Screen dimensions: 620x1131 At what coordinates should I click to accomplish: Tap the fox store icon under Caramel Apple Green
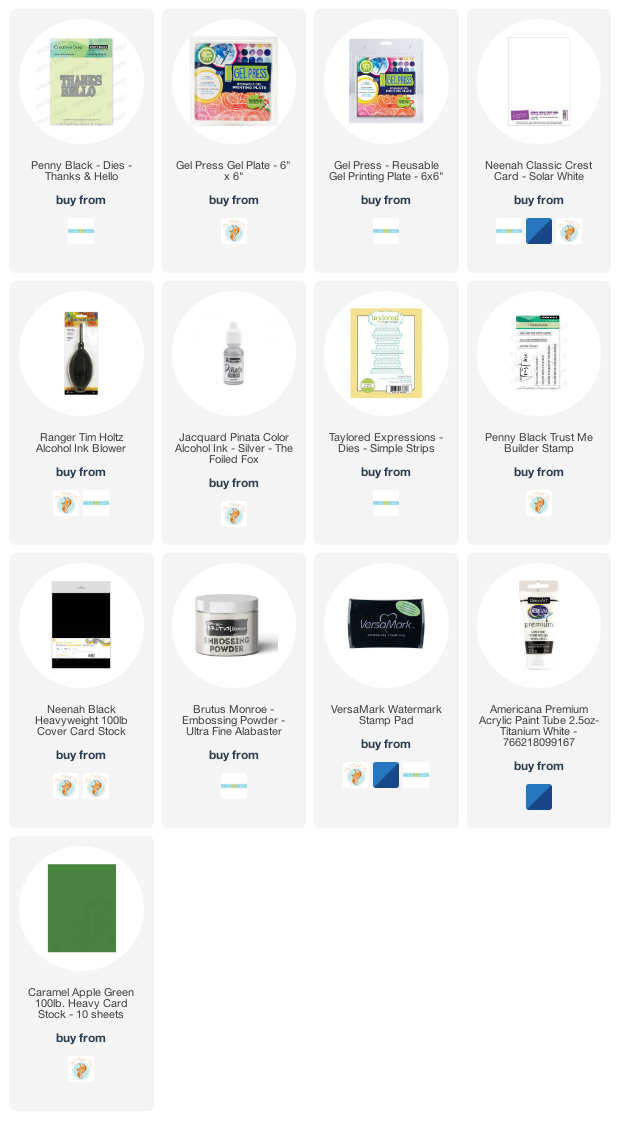click(81, 1069)
